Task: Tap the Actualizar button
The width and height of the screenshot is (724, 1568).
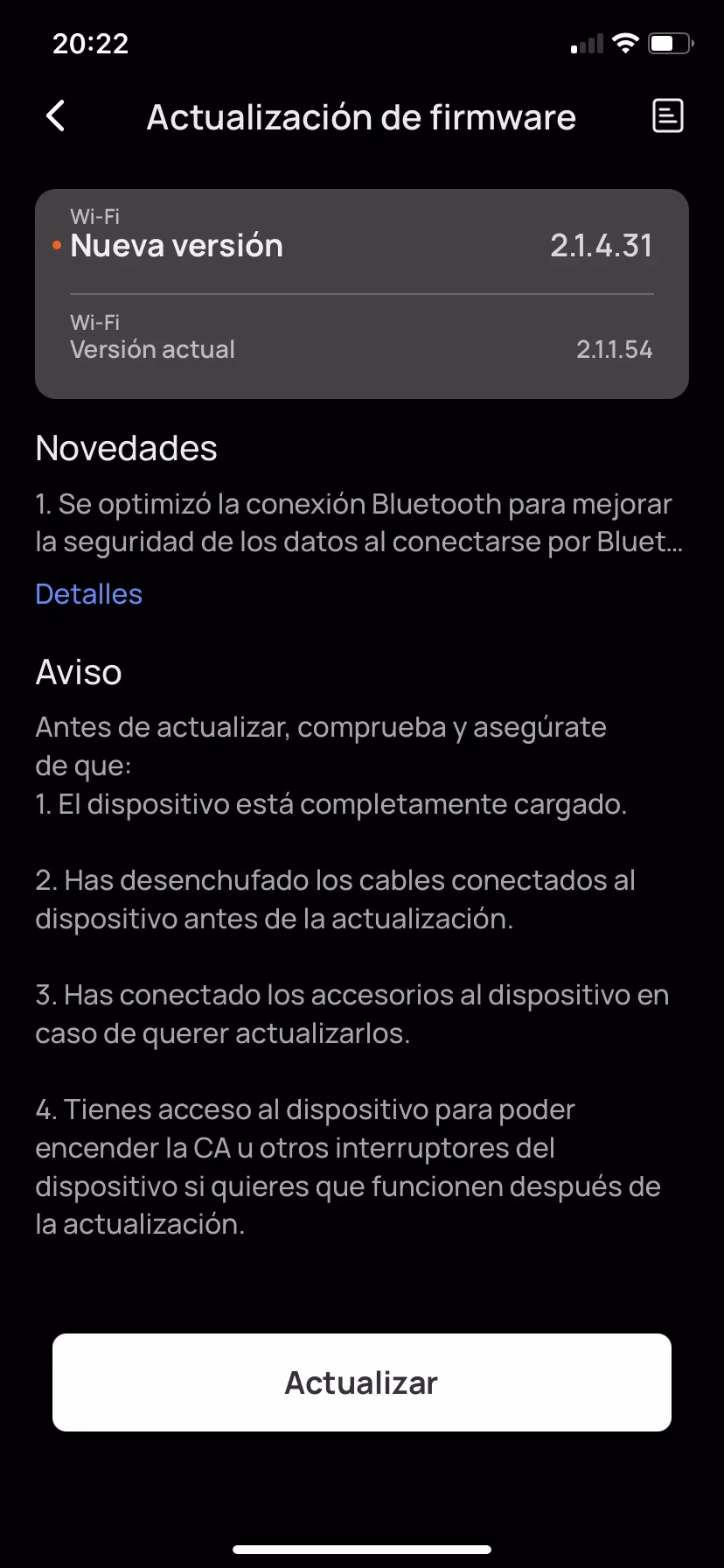Action: click(362, 1382)
